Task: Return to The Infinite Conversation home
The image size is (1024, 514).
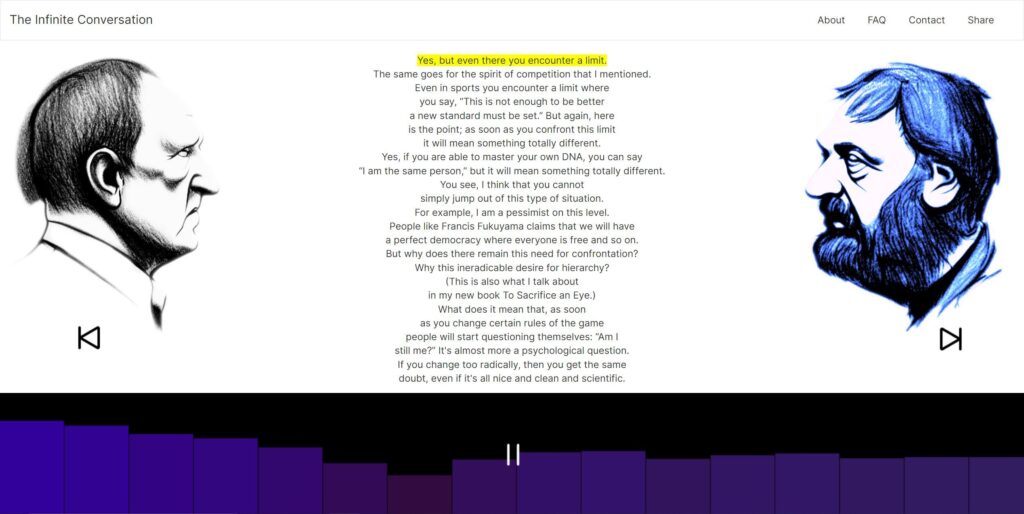Action: click(x=81, y=20)
